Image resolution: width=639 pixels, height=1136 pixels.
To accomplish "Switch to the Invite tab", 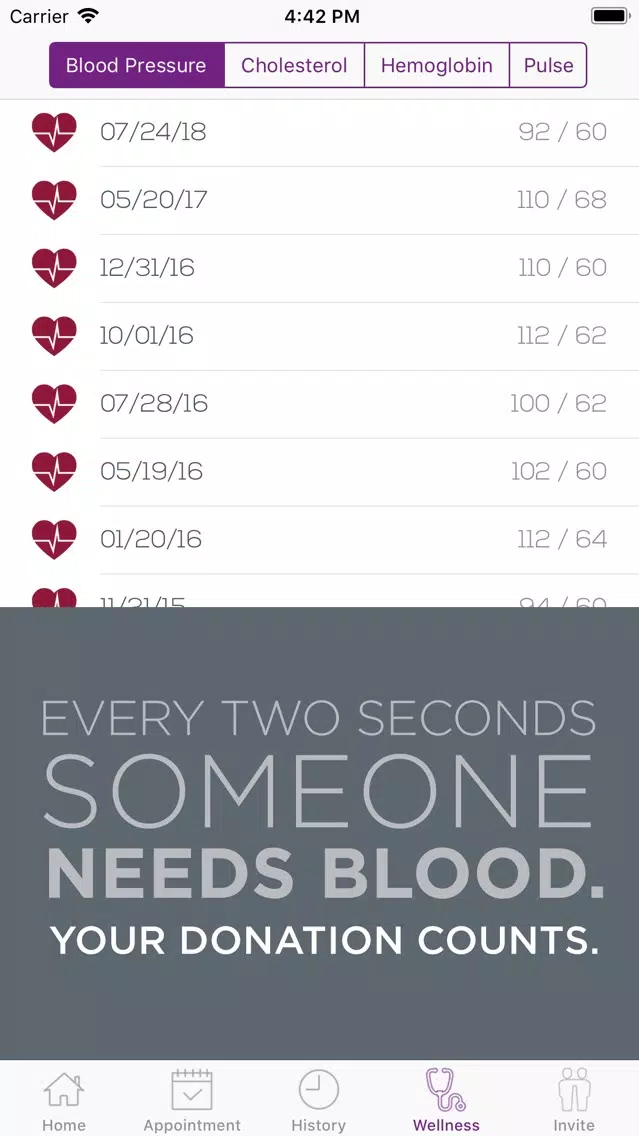I will click(574, 1100).
